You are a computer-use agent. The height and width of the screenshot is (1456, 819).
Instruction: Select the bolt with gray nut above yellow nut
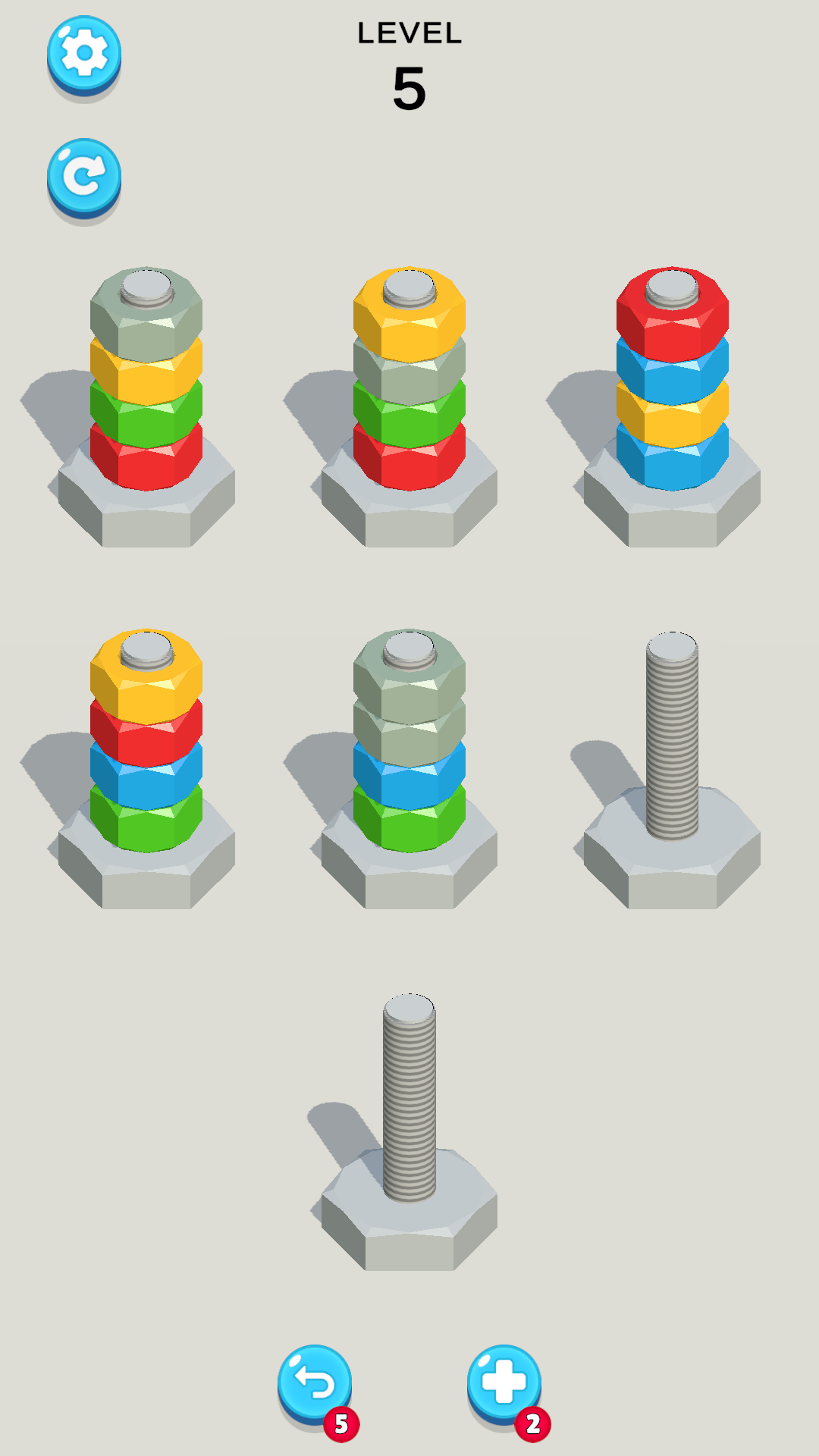146,406
